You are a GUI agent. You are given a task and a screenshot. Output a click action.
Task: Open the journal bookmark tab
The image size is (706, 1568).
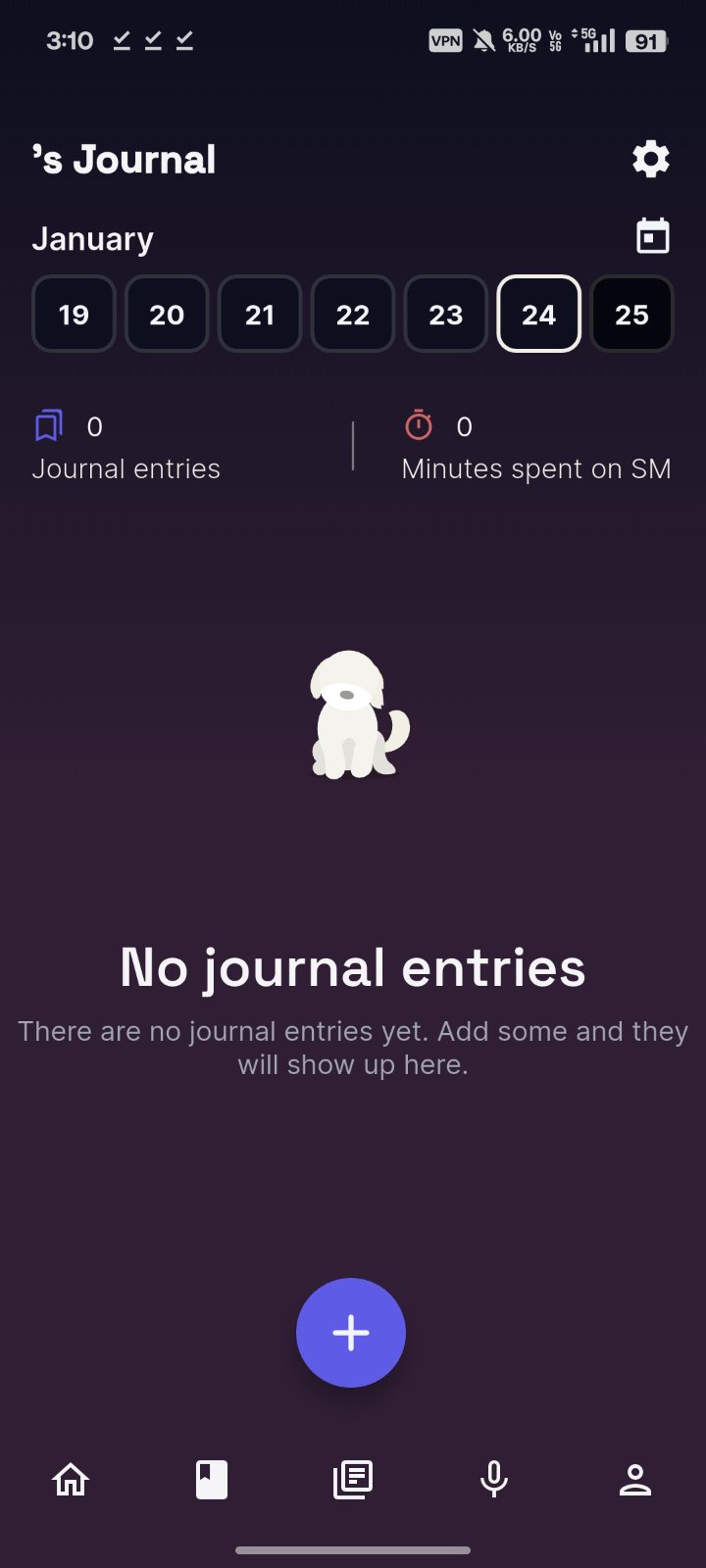point(212,1480)
